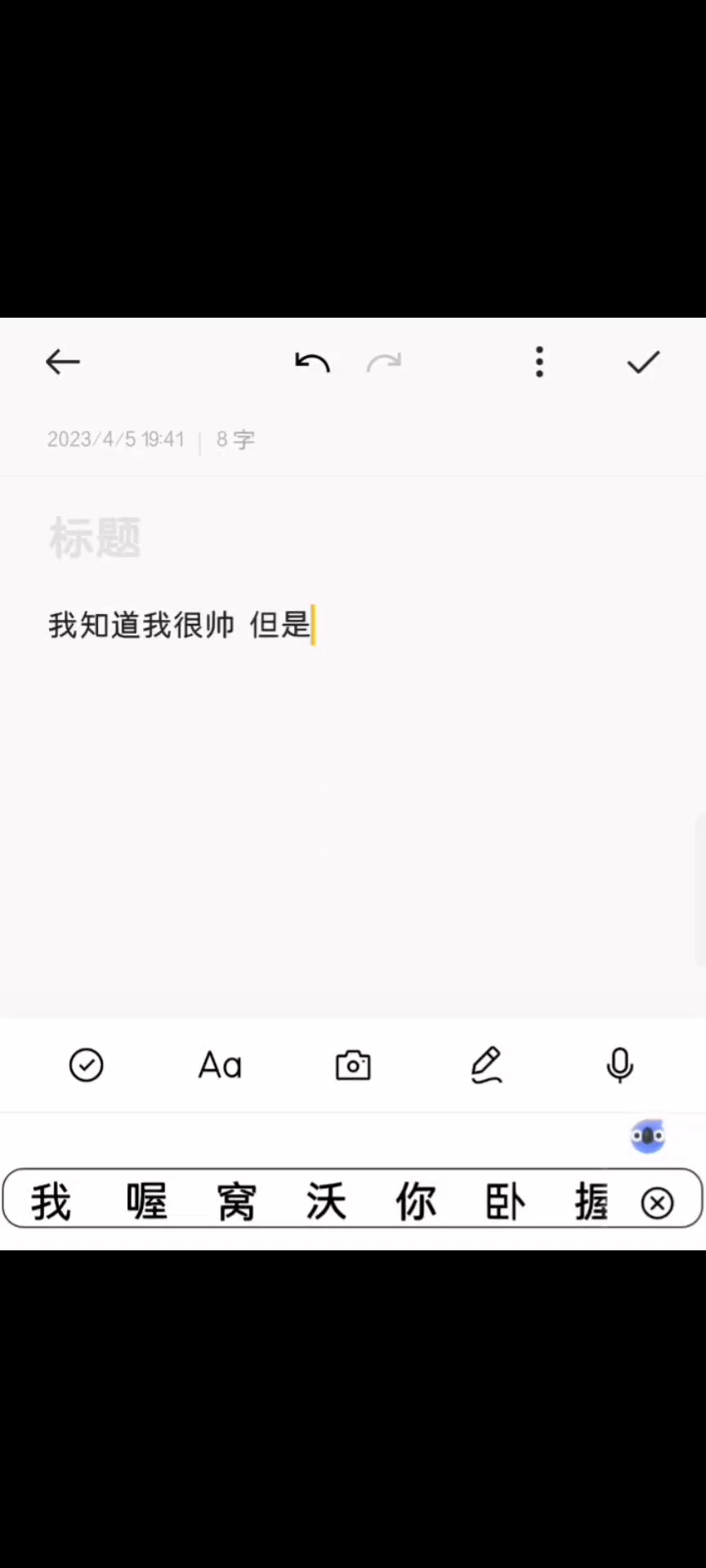This screenshot has height=1568, width=706.
Task: Choose candidate word 喔
Action: coord(146,1202)
